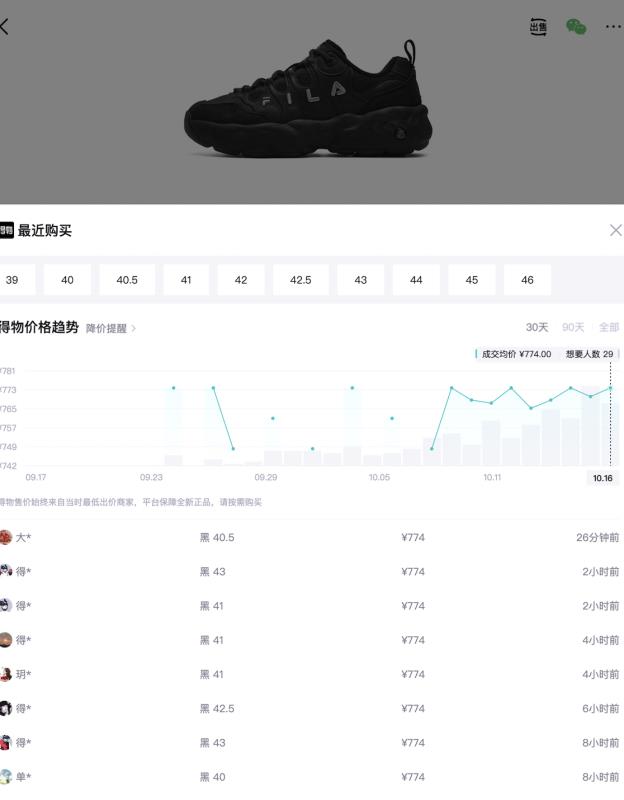This screenshot has height=800, width=624.
Task: Choose size 40.5 chip
Action: point(127,280)
